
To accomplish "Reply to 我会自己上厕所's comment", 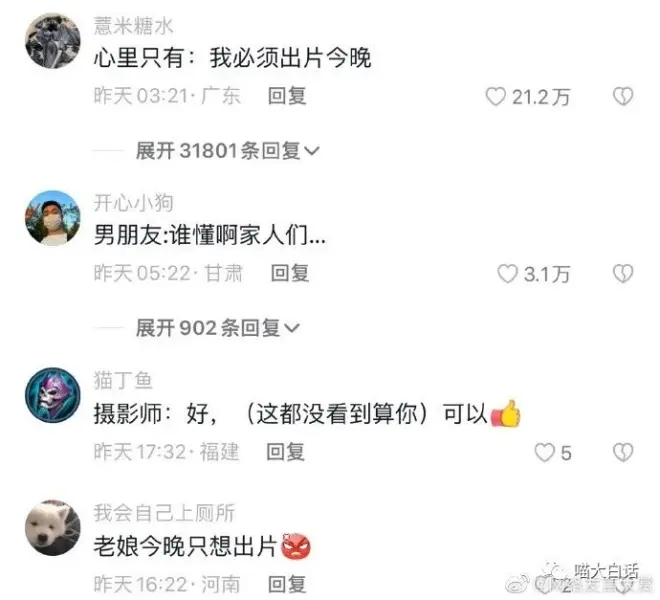I will [287, 584].
